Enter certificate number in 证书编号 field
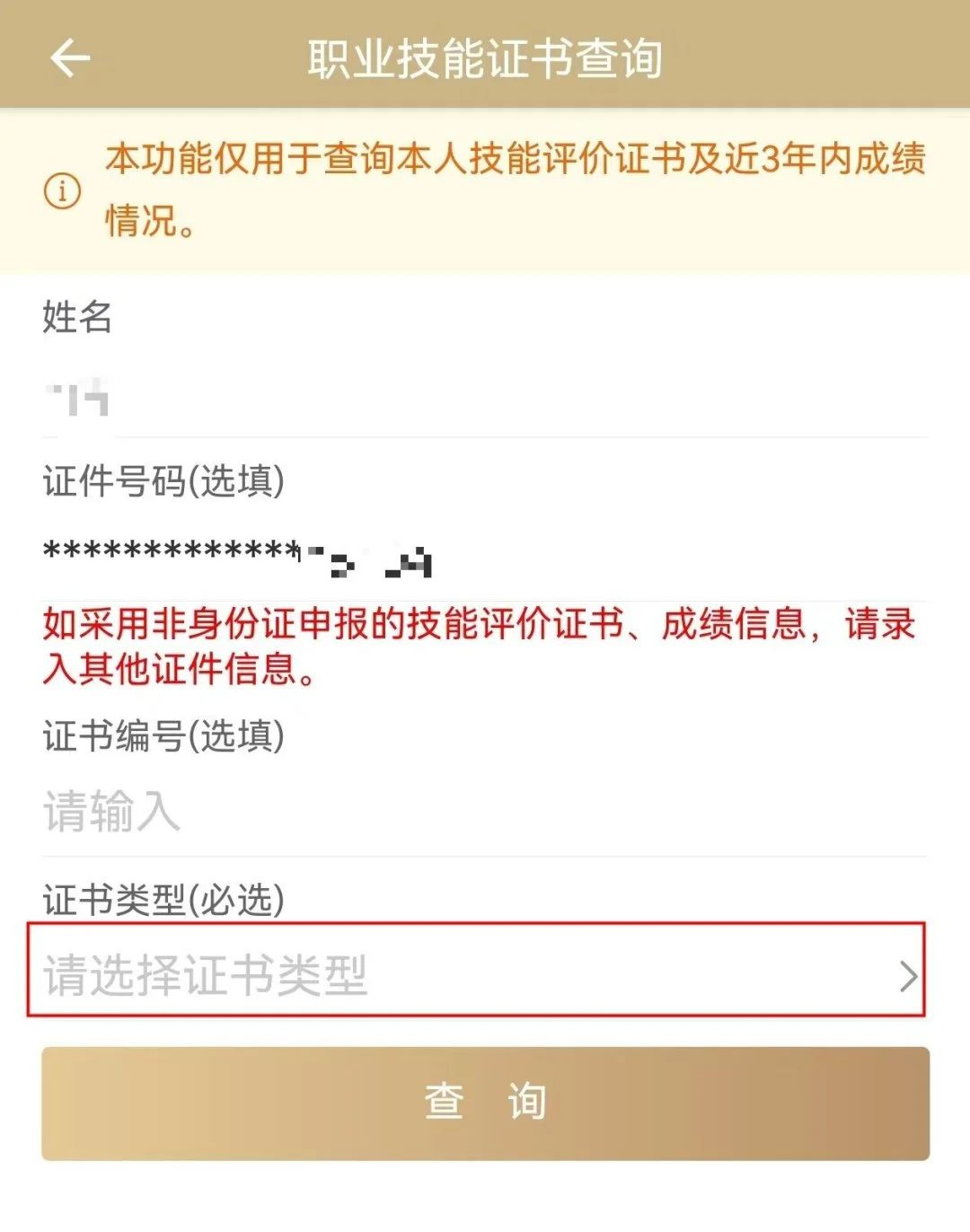Screen dimensions: 970x1232 tap(485, 811)
